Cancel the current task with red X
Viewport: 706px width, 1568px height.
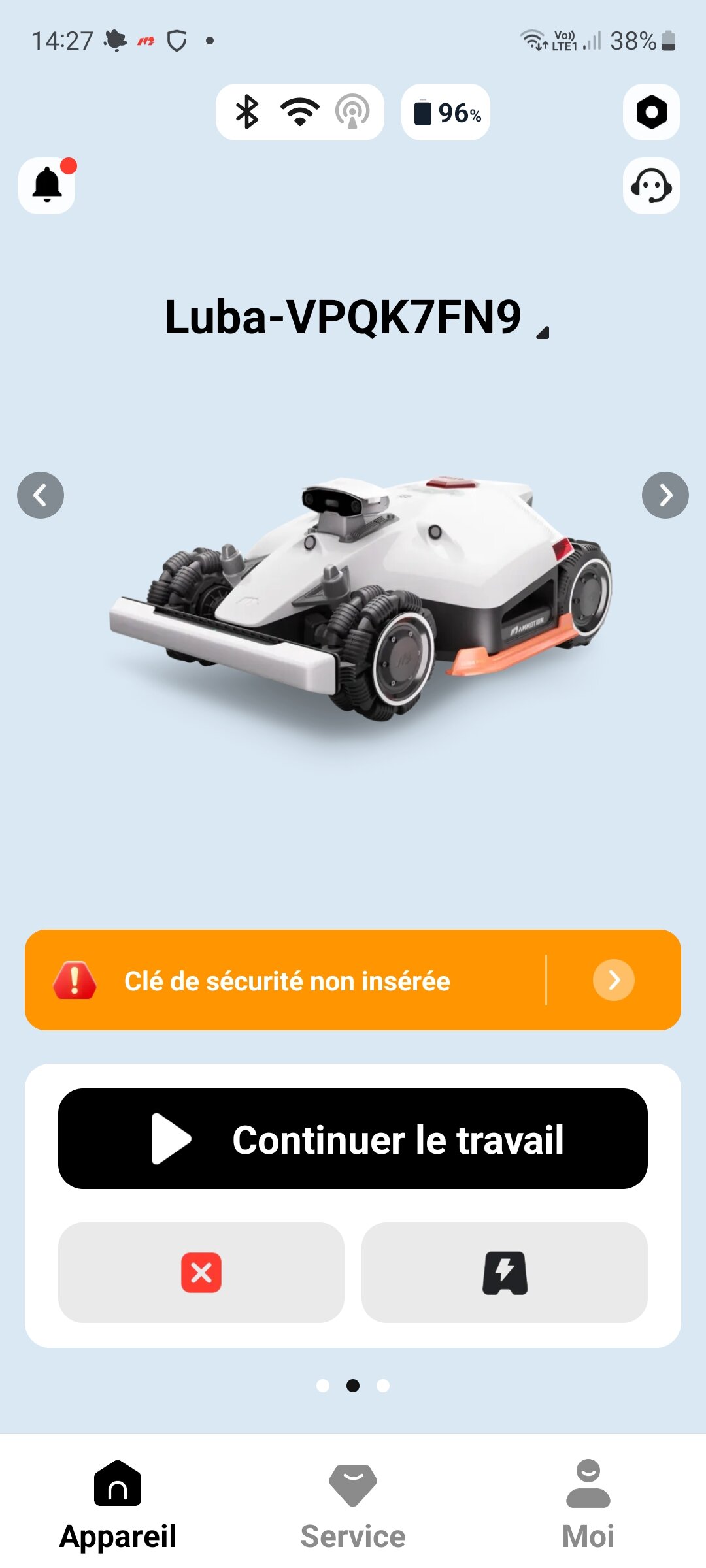click(x=201, y=1273)
